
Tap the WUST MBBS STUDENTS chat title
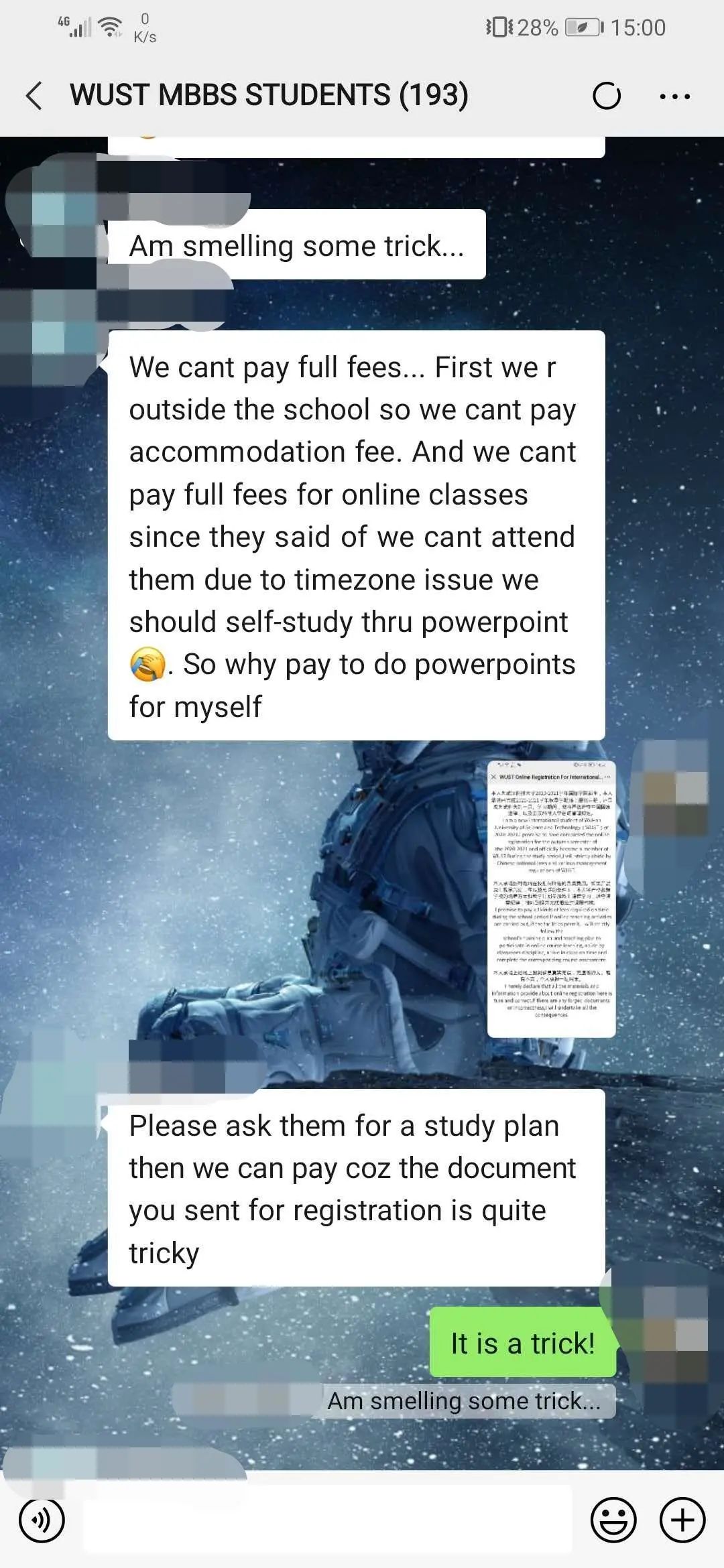[x=268, y=95]
